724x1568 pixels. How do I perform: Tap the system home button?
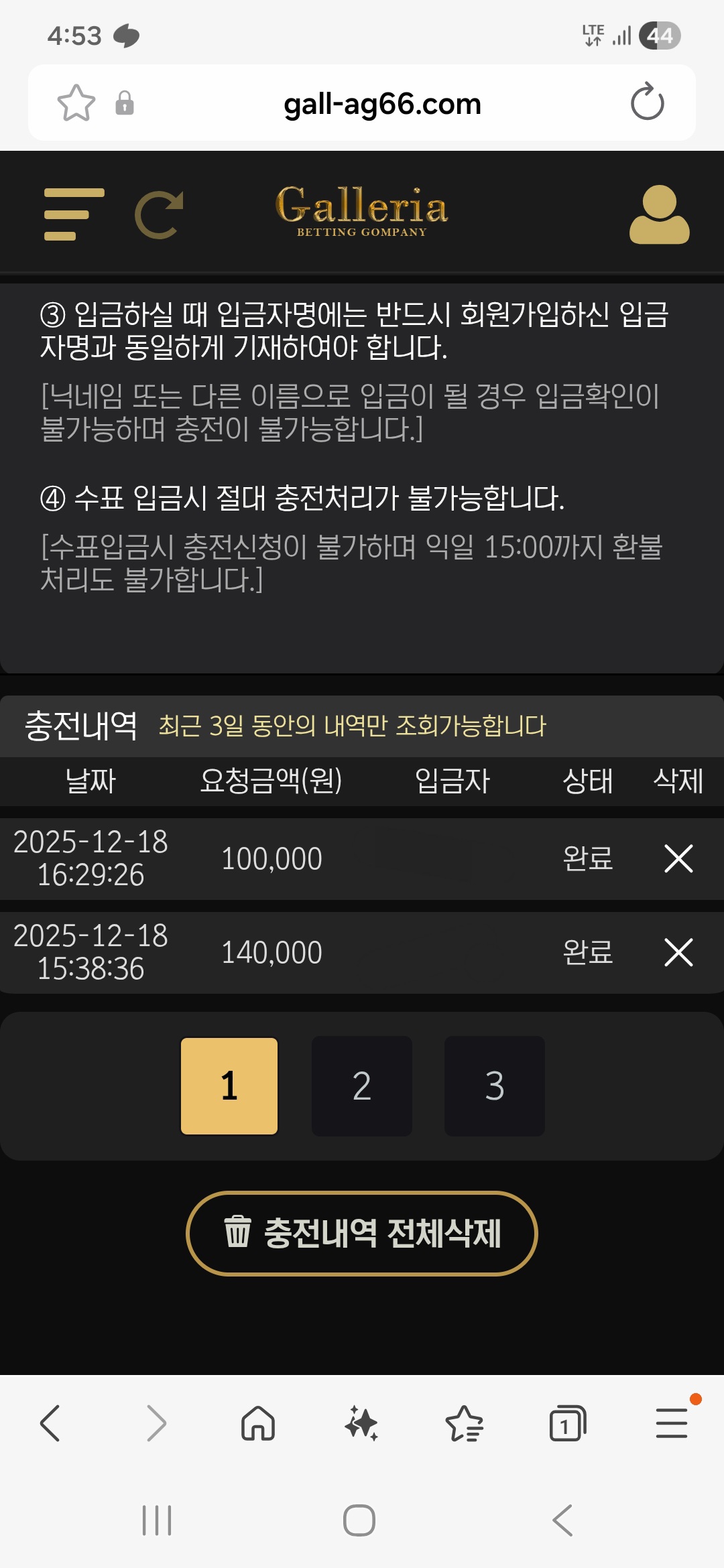coord(359,1520)
